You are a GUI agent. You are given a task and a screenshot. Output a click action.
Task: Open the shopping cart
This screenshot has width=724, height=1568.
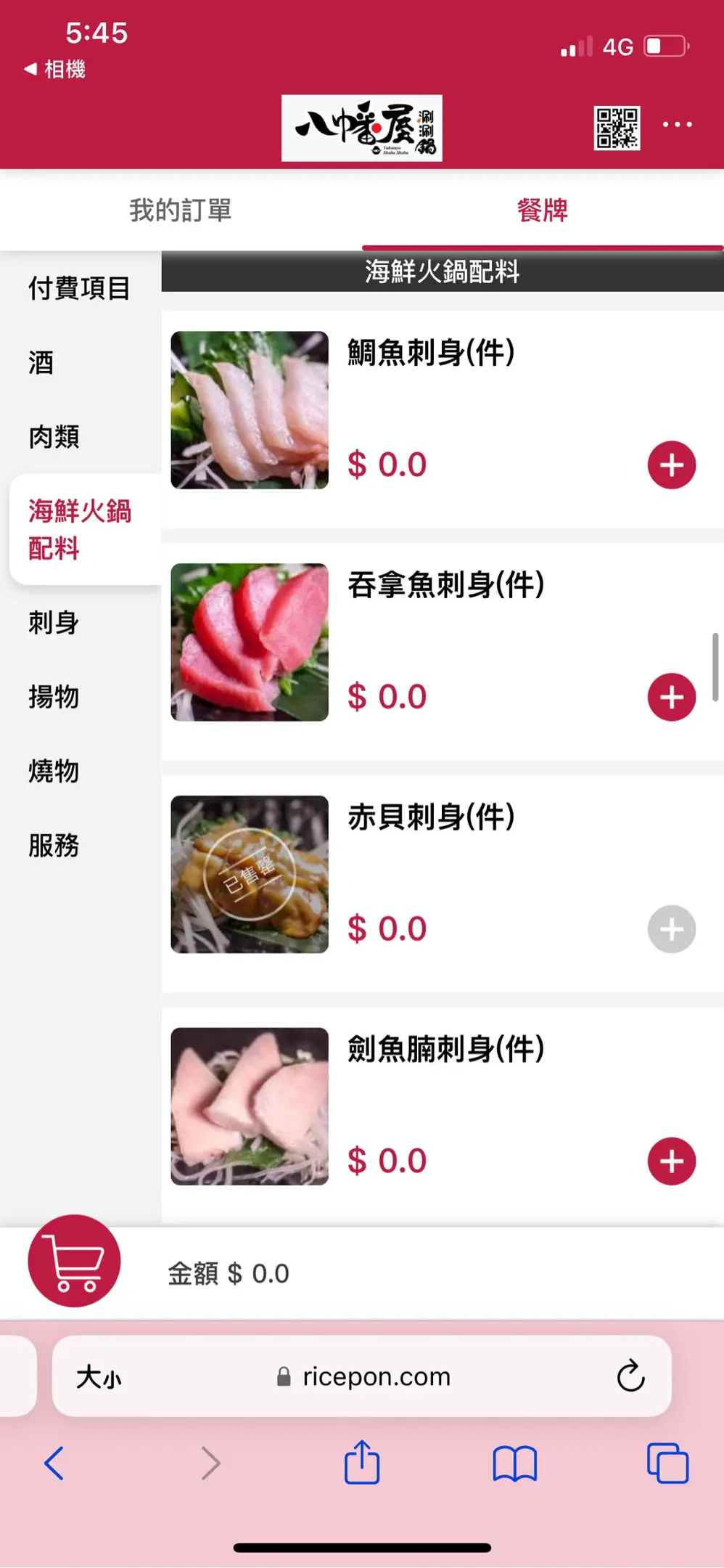tap(74, 1261)
